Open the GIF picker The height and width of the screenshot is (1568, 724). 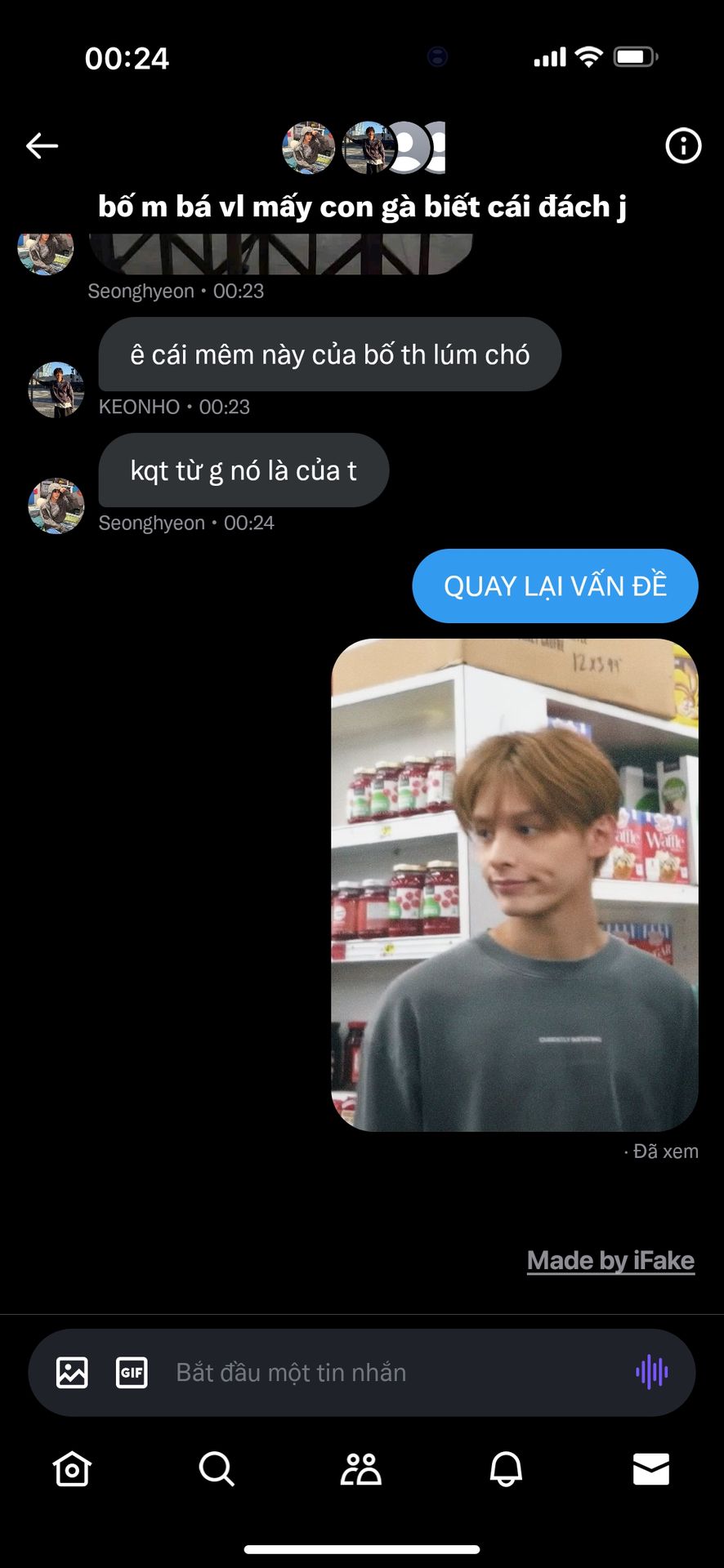tap(132, 1373)
